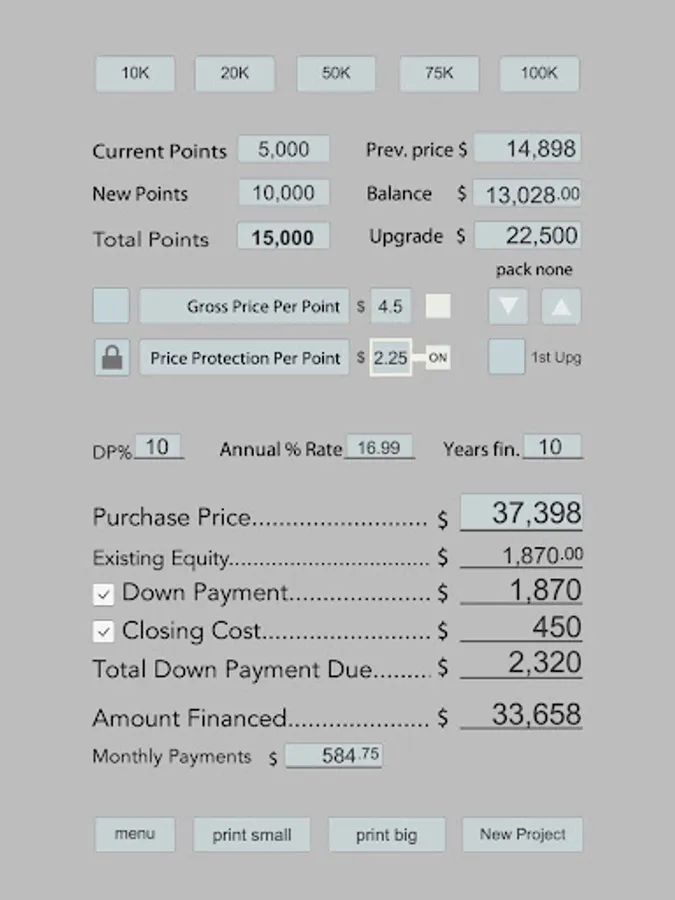Viewport: 675px width, 900px height.
Task: Check the 1st Upg box
Action: 506,357
